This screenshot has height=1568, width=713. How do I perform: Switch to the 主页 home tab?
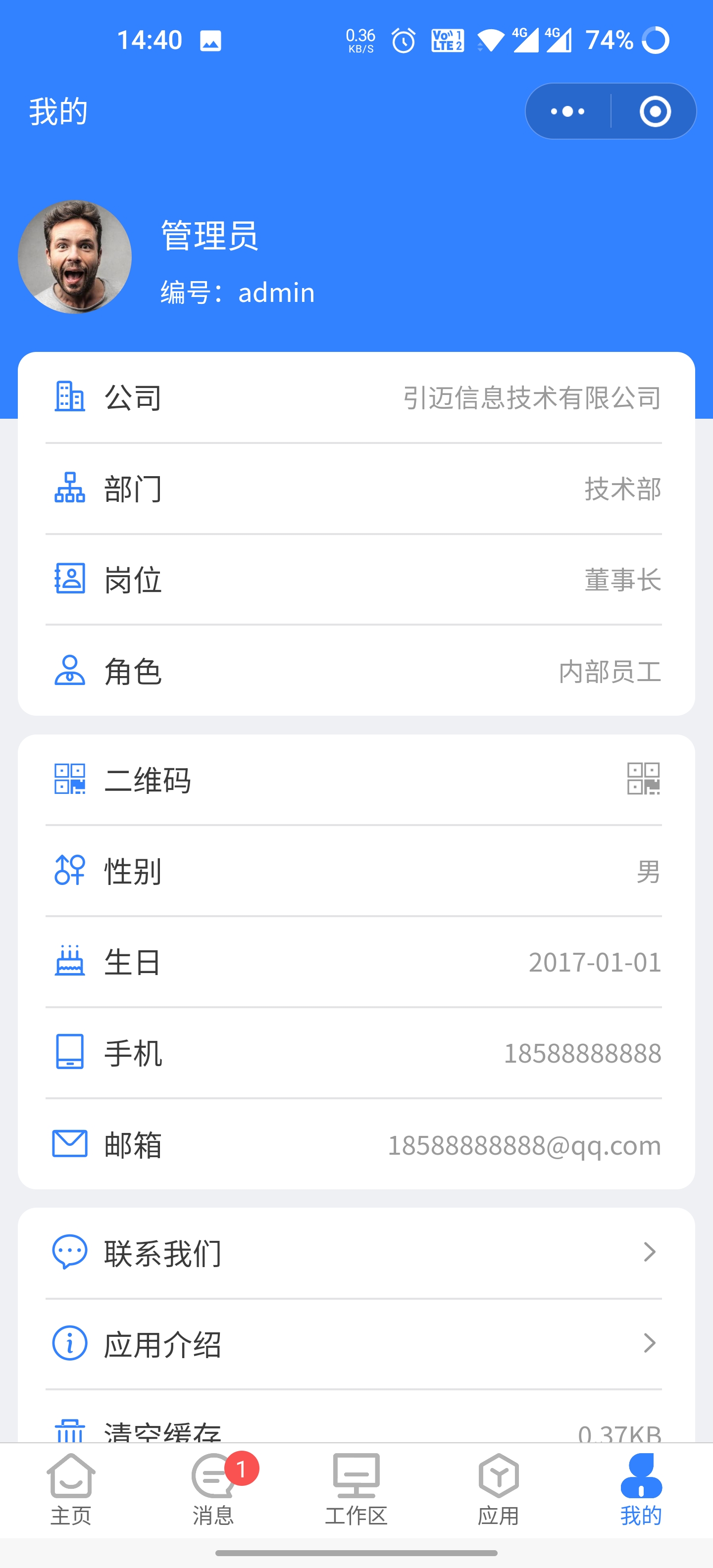click(x=71, y=1489)
